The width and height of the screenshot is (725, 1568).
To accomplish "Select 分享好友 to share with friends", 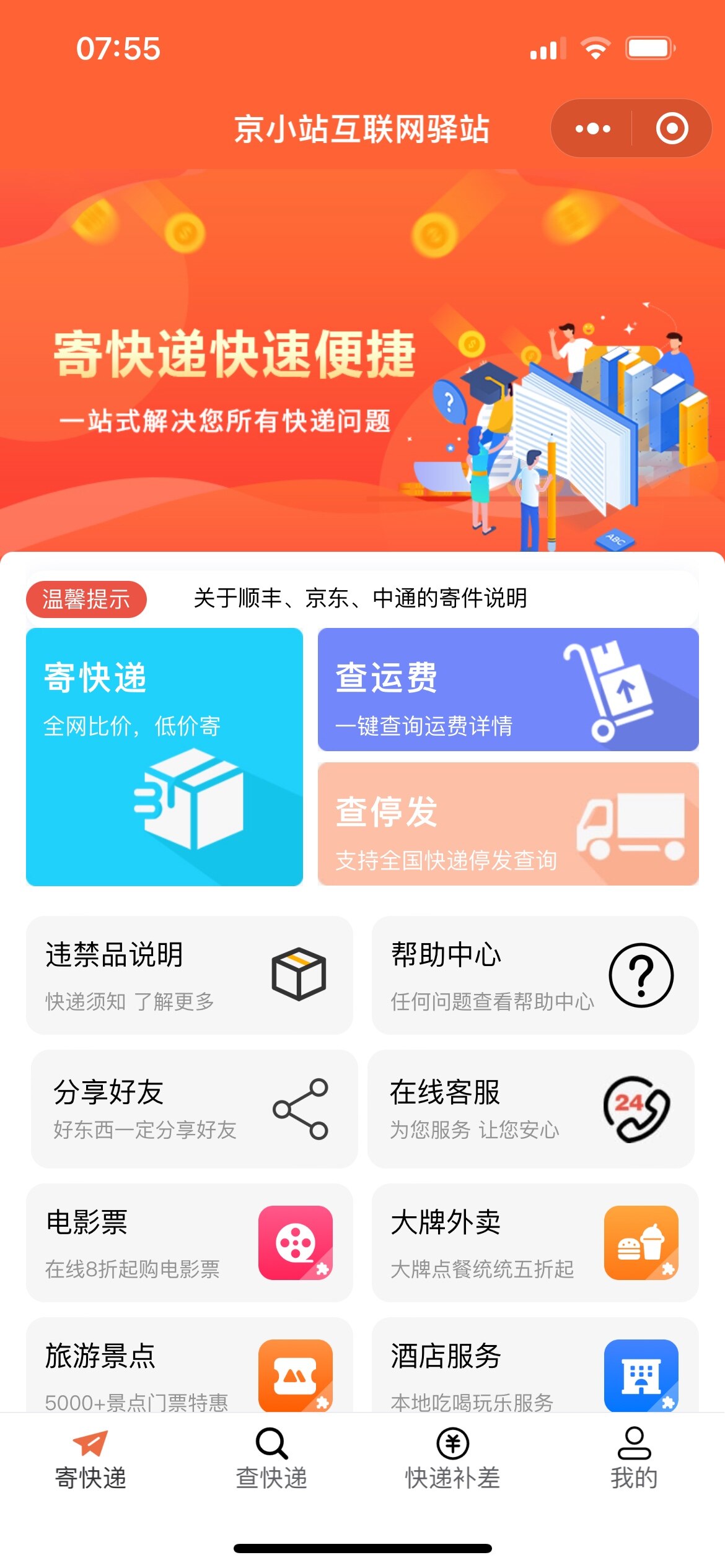I will click(194, 1109).
